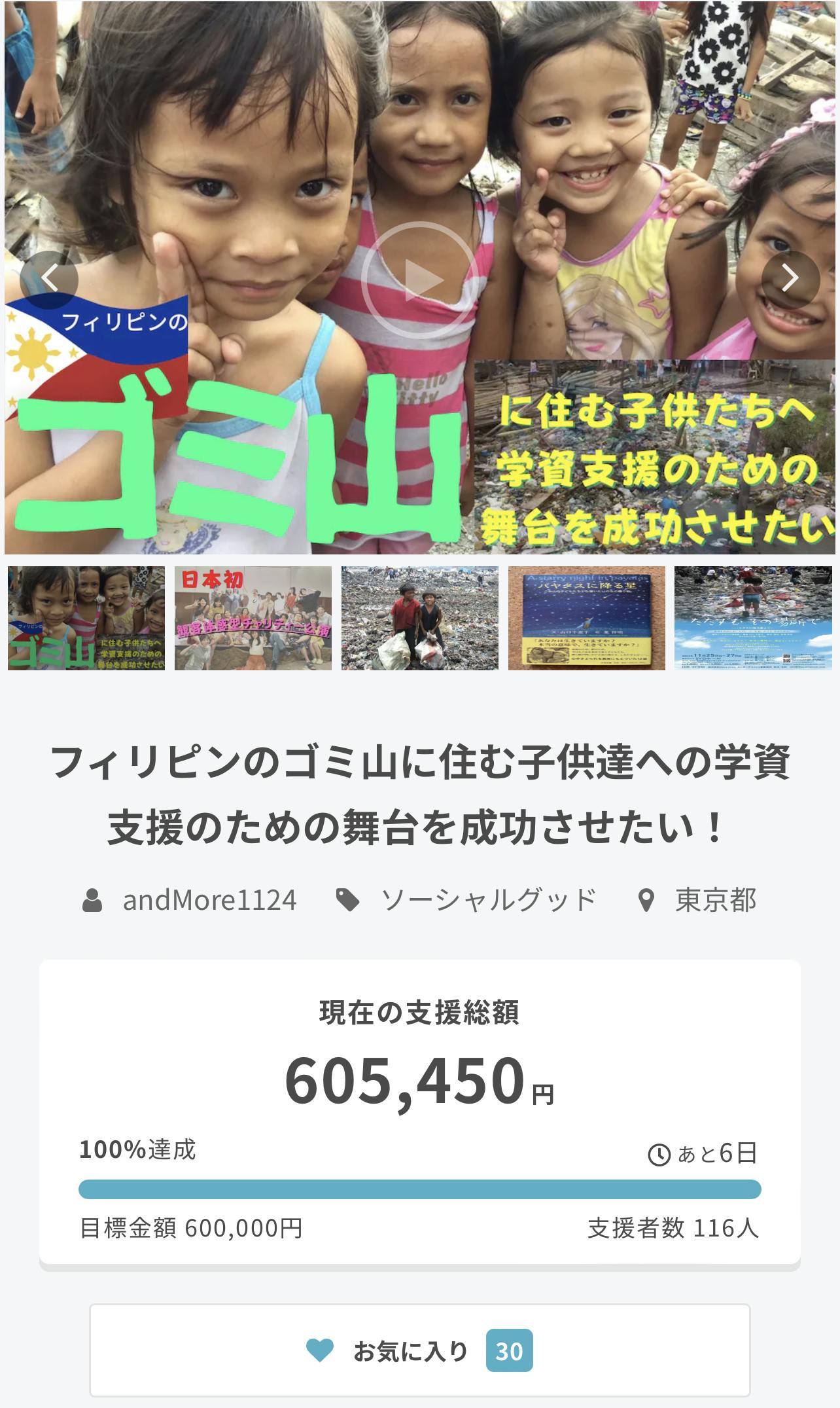Play the project video
Screen dimensions: 840x1408
pos(419,280)
